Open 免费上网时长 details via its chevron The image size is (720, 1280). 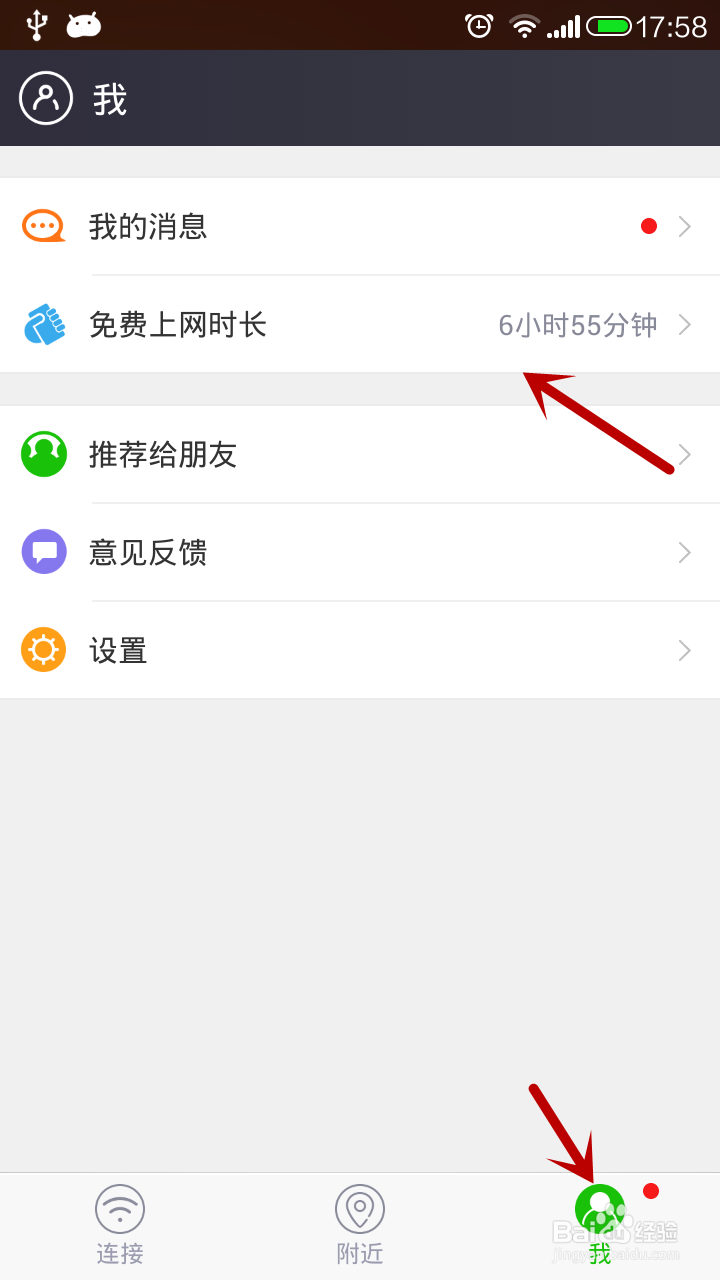pyautogui.click(x=685, y=324)
